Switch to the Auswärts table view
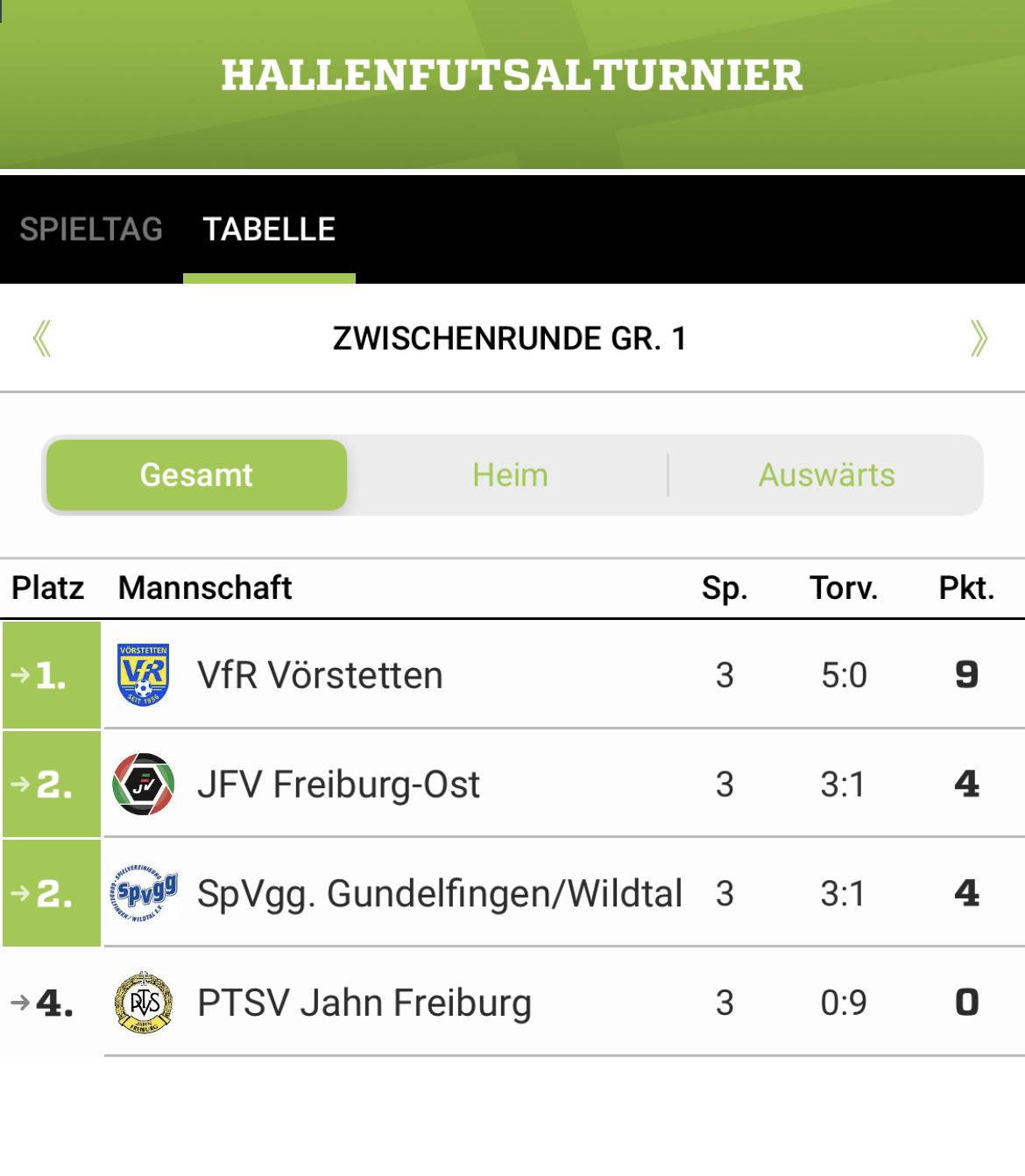 [826, 475]
